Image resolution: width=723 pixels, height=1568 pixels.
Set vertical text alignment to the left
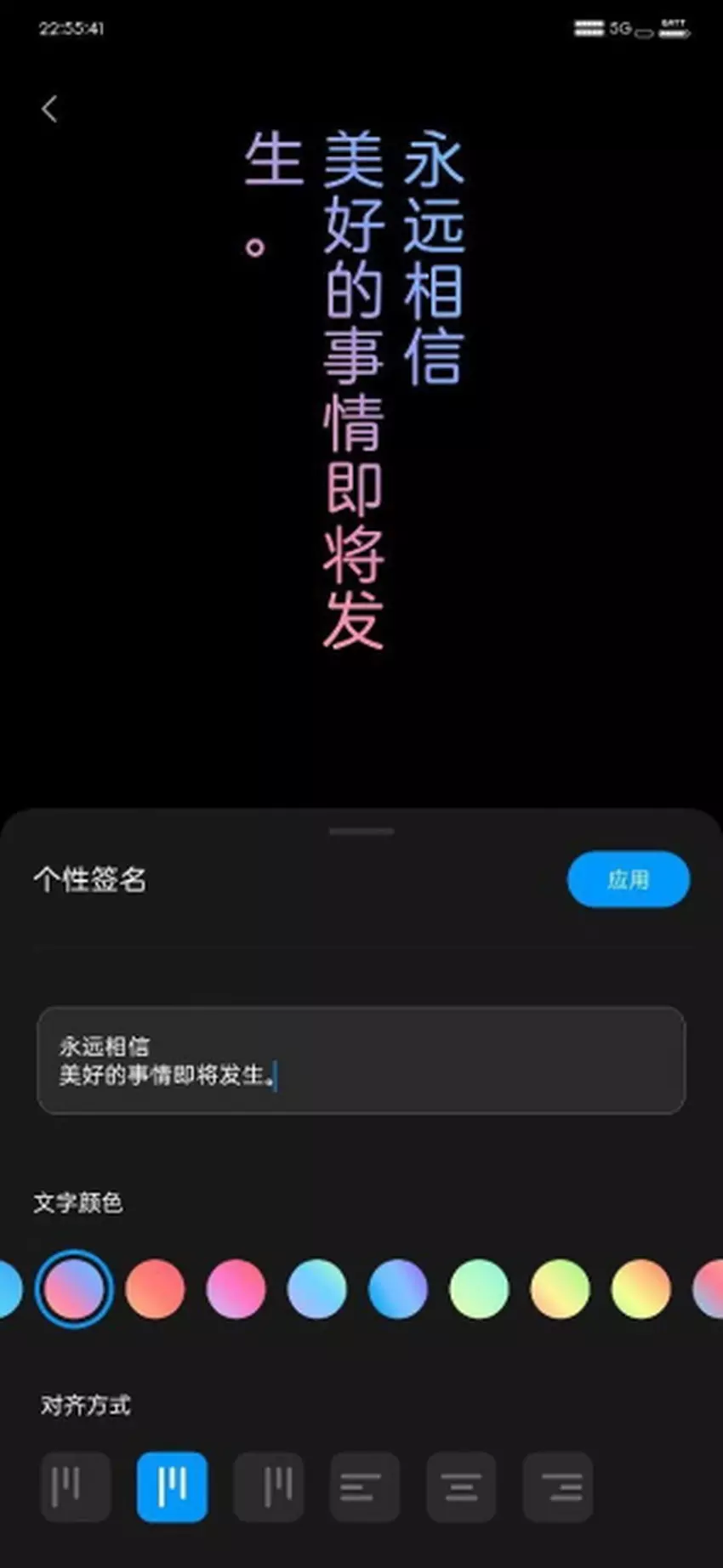pyautogui.click(x=75, y=1487)
